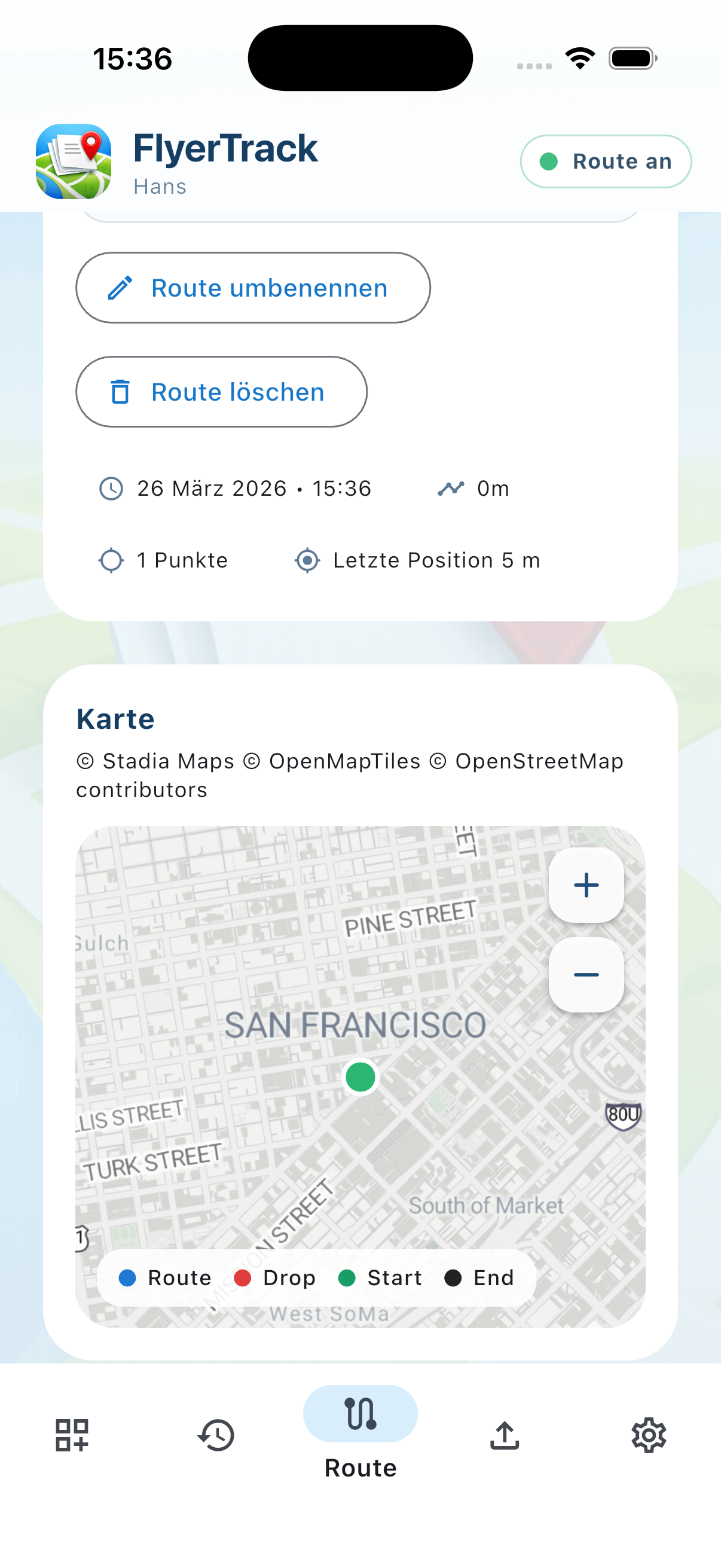
Task: Delete the route with Route löschen
Action: click(x=221, y=392)
